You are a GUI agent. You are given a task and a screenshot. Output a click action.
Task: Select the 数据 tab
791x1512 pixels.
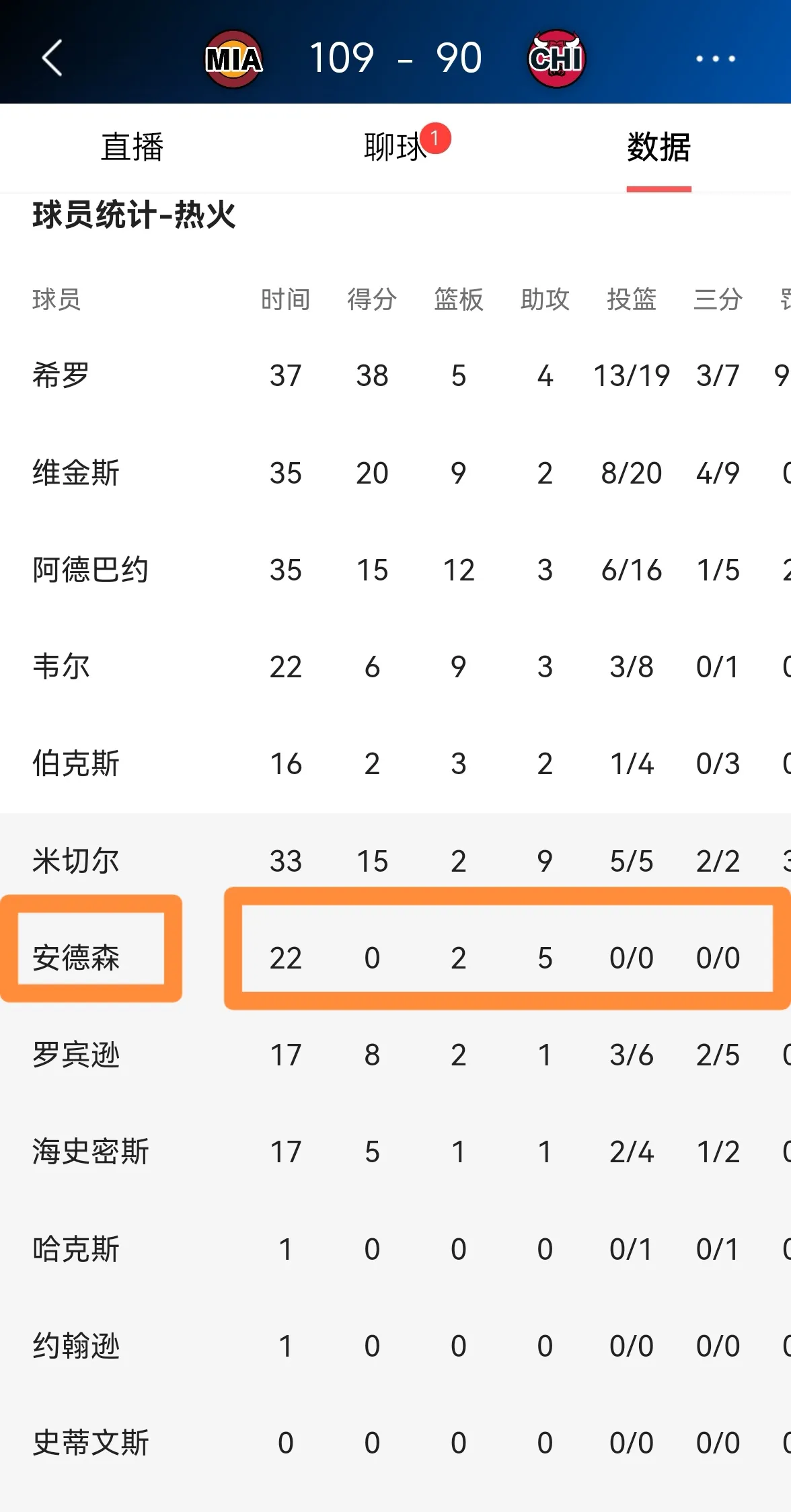pyautogui.click(x=658, y=147)
